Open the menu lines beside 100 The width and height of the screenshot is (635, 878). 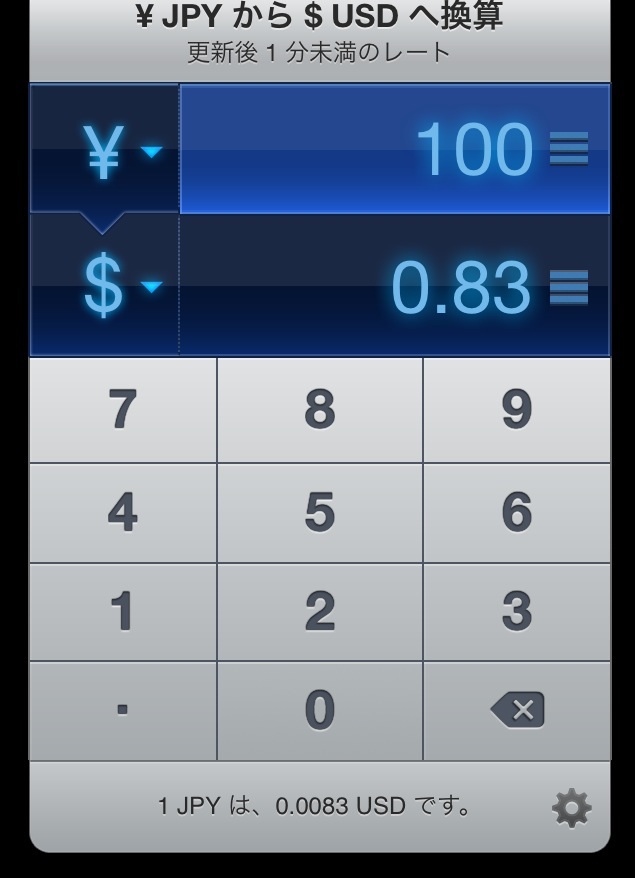click(569, 150)
